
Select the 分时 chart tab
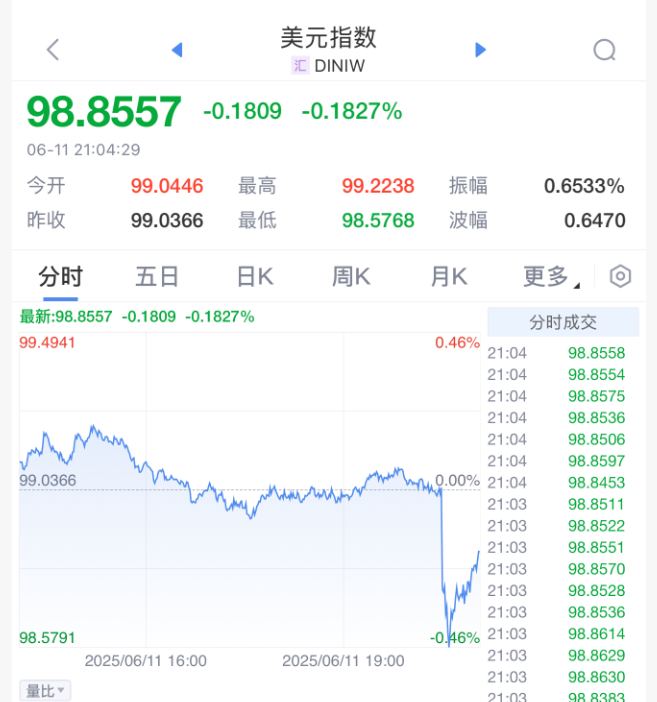(60, 277)
